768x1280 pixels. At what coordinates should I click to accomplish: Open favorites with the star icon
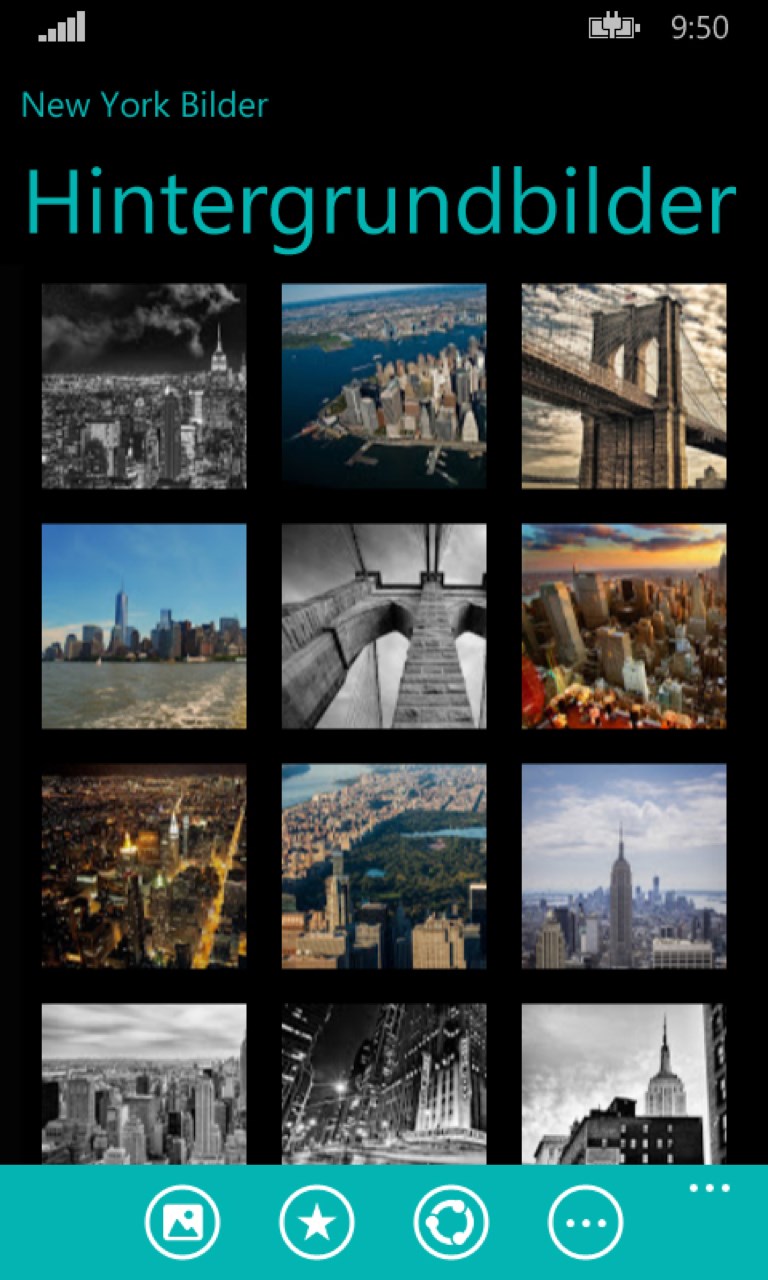click(x=317, y=1222)
